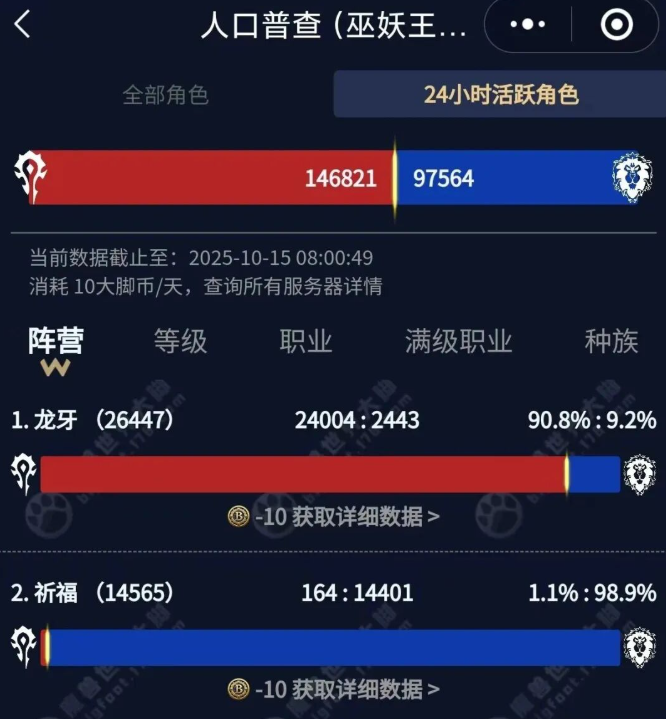666x719 pixels.
Task: Switch to the 等级 tab
Action: [x=180, y=342]
